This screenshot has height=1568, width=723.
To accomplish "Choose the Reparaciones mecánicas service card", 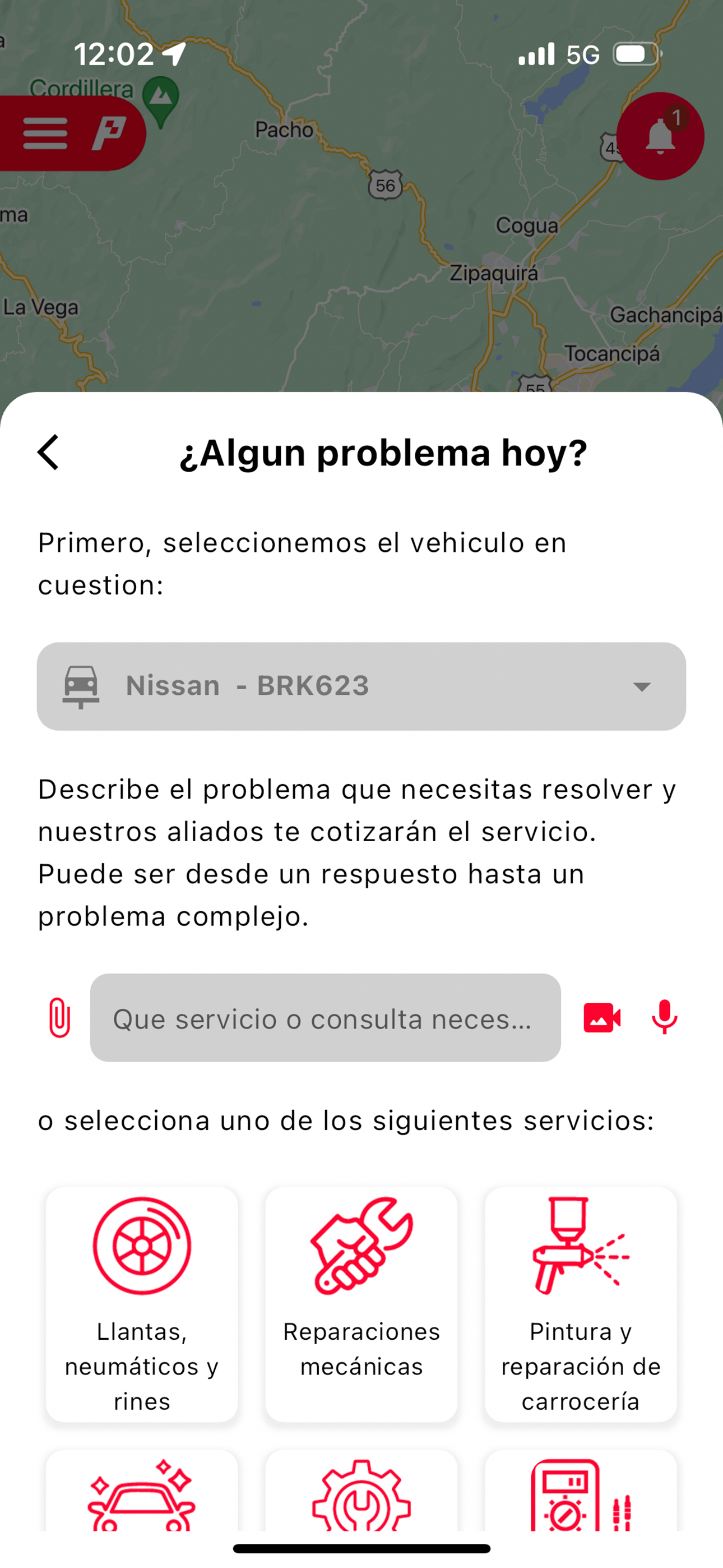I will (361, 1304).
